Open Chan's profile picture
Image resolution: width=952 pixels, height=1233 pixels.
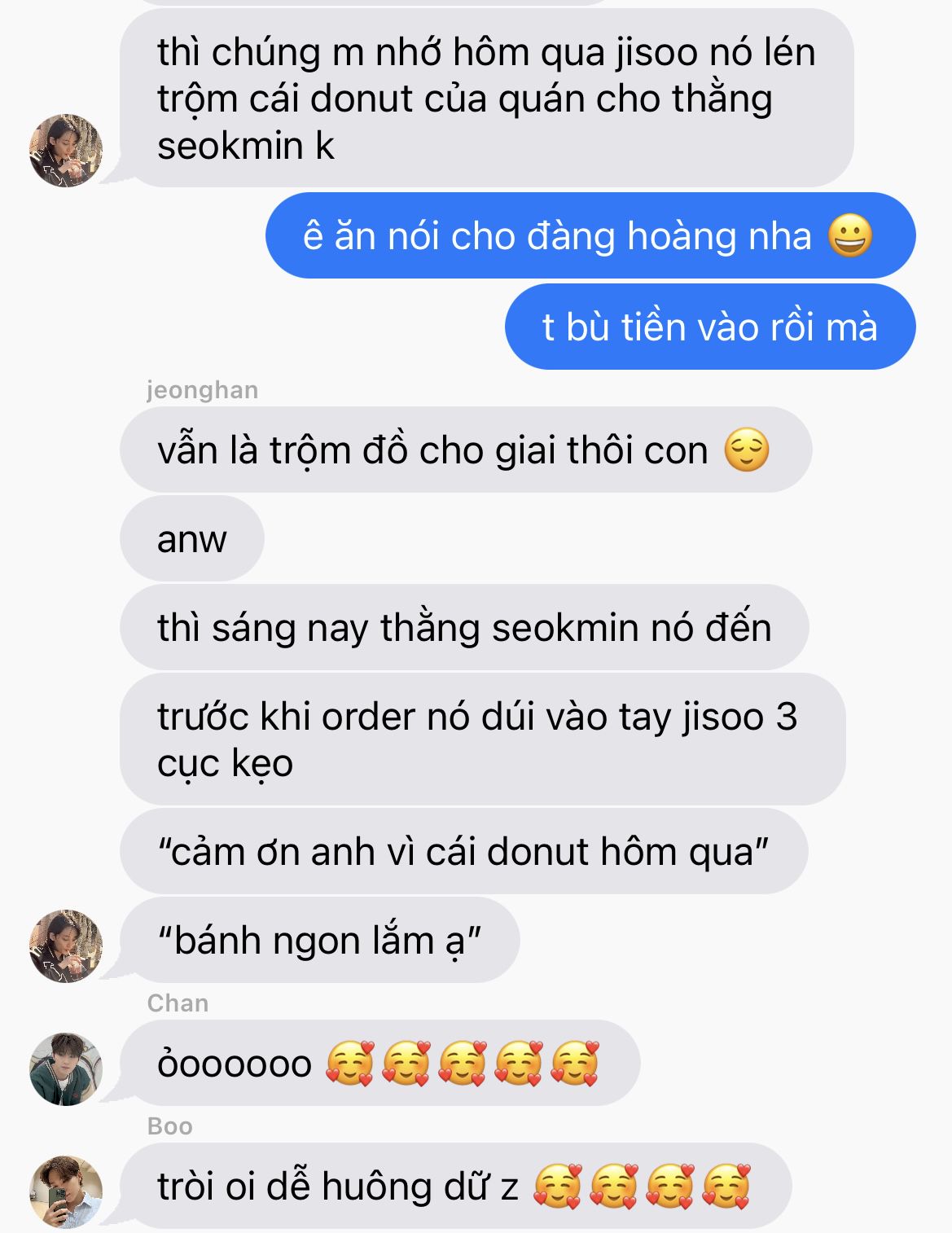pyautogui.click(x=66, y=1068)
